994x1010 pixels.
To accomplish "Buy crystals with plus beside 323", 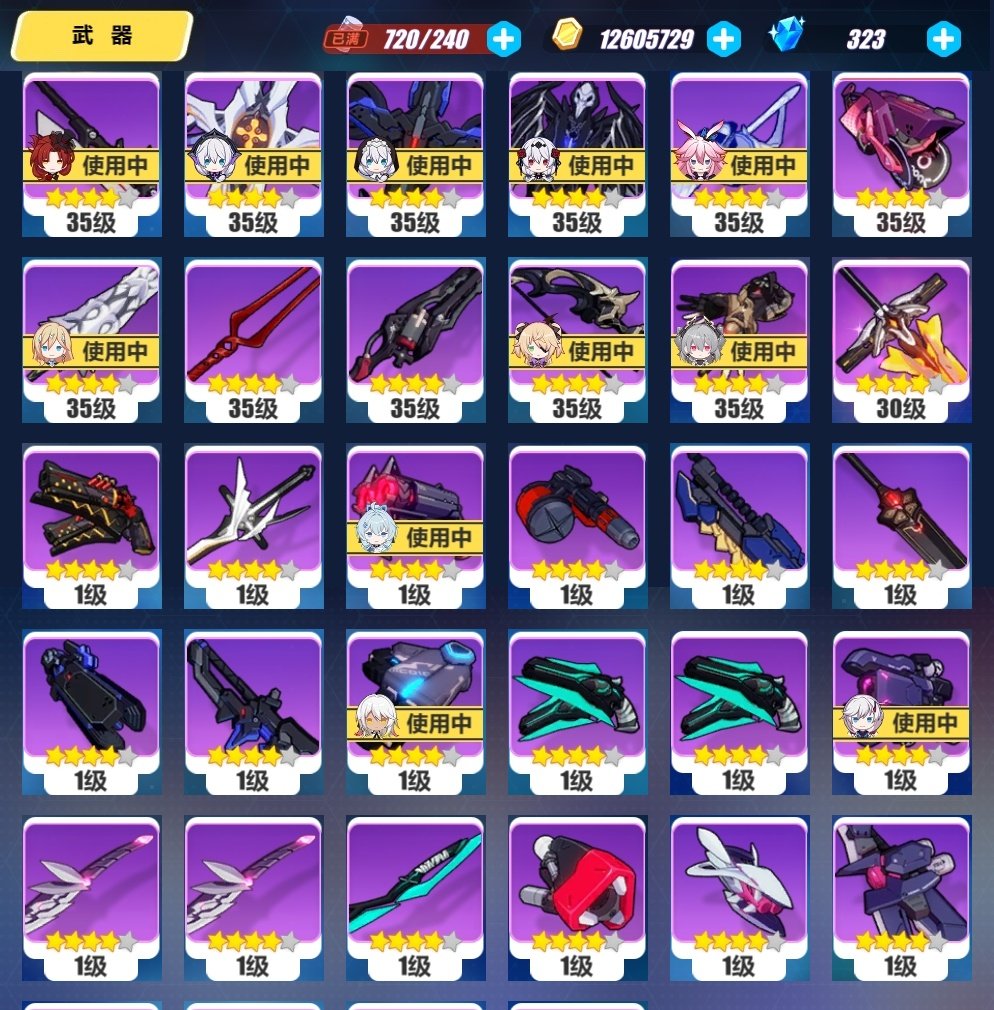I will click(943, 39).
